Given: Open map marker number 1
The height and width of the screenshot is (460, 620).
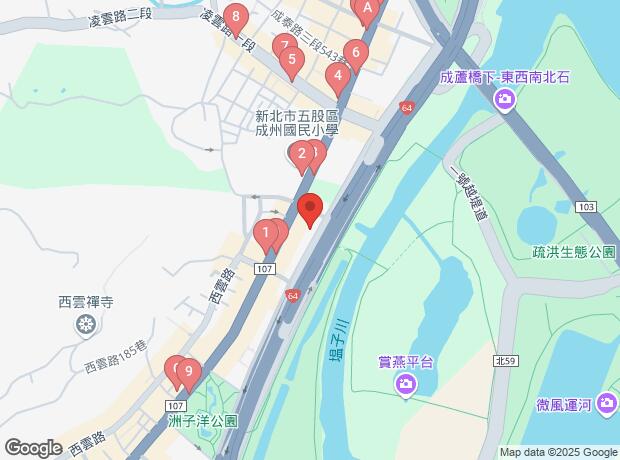Looking at the screenshot, I should (x=265, y=235).
